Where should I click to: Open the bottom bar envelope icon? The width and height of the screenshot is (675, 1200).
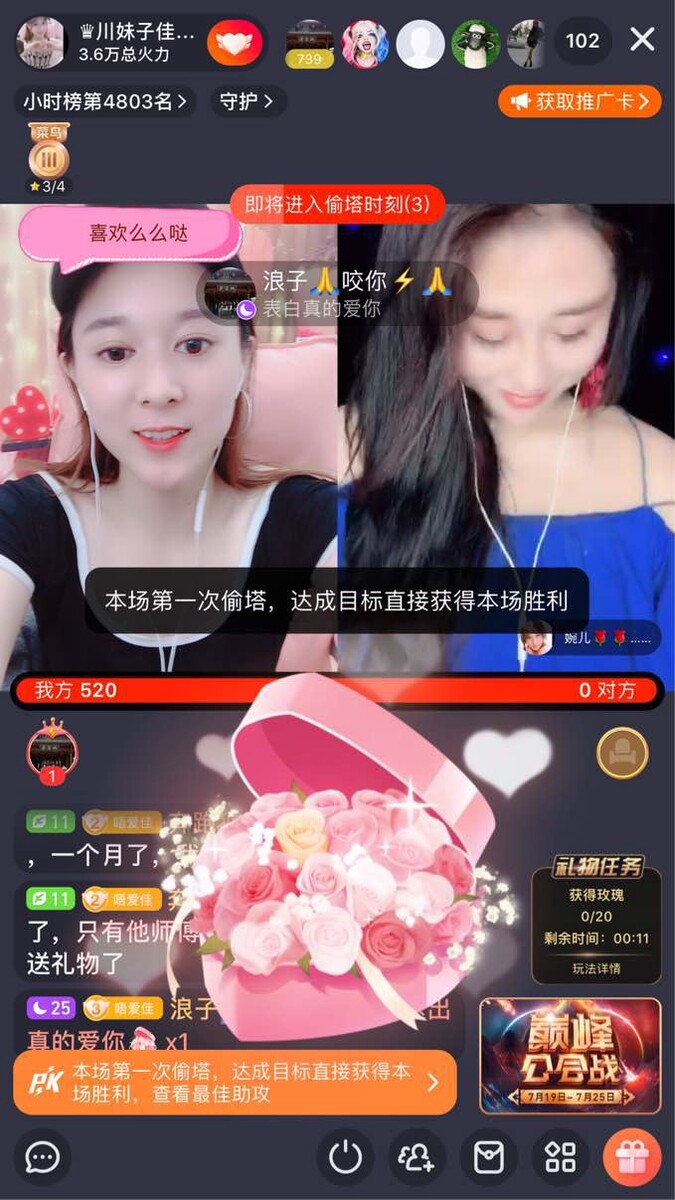[x=488, y=1158]
